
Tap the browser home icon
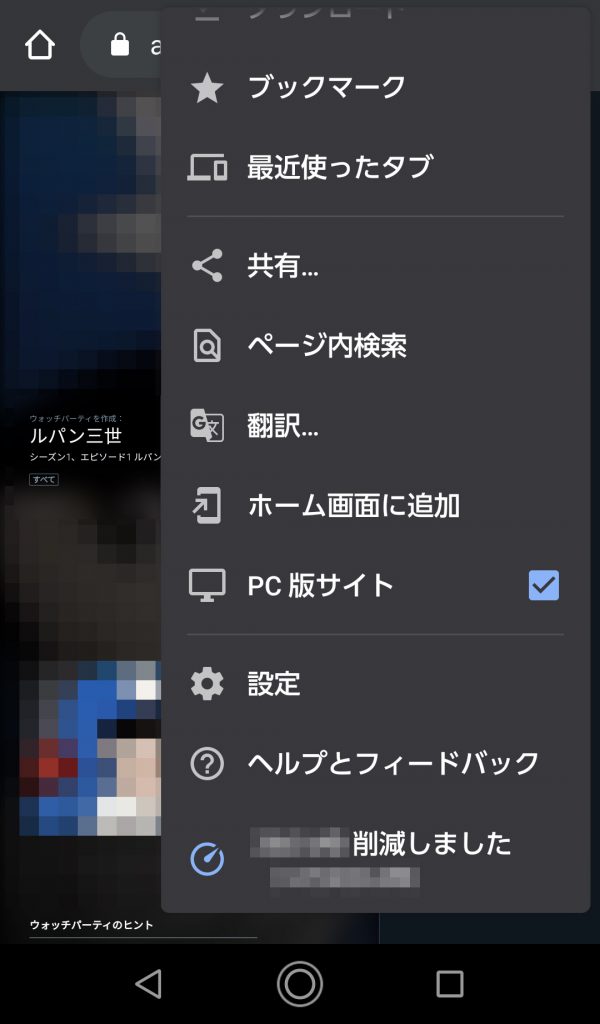tap(40, 45)
